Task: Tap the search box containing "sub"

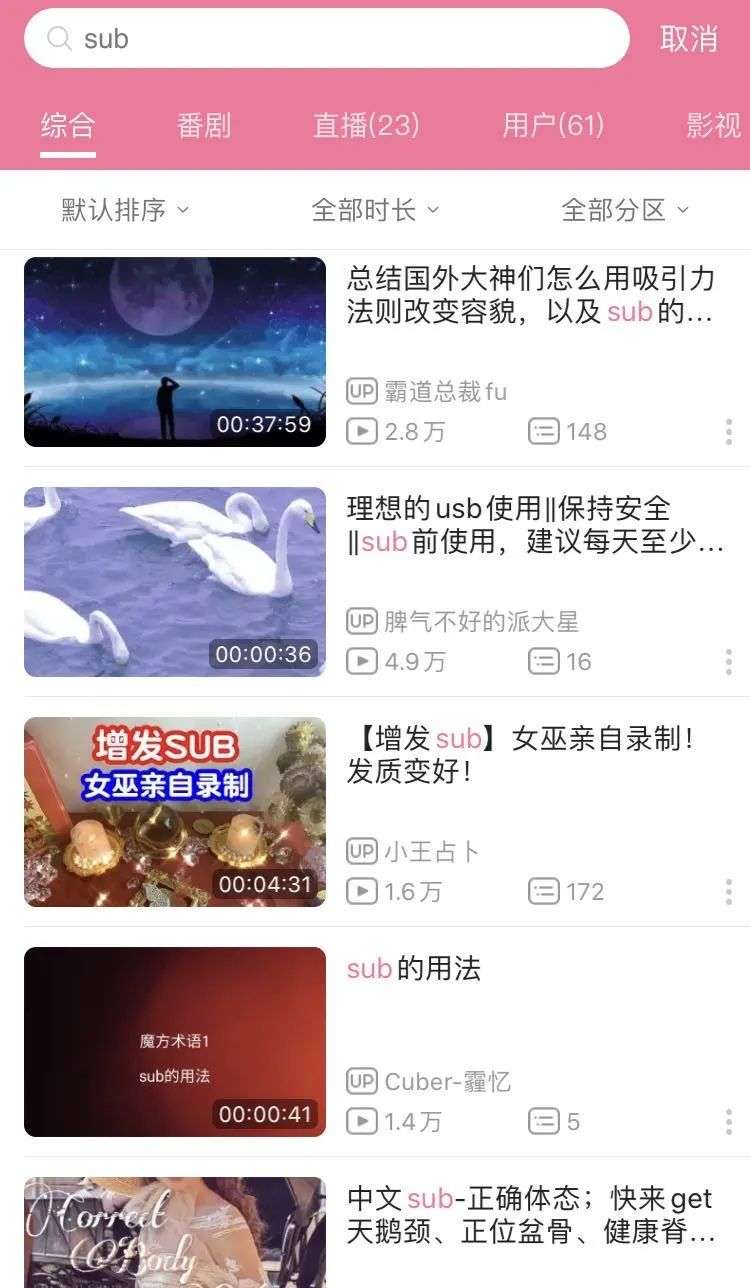Action: pos(326,39)
